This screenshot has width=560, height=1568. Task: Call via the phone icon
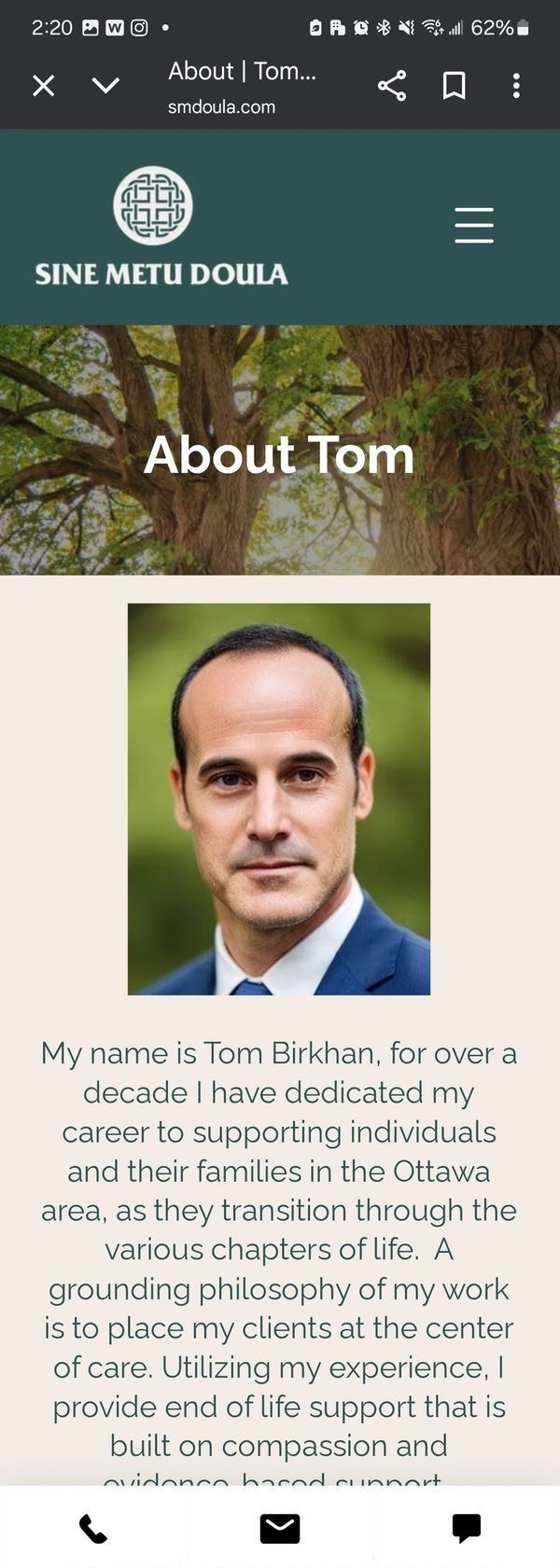[x=93, y=1529]
